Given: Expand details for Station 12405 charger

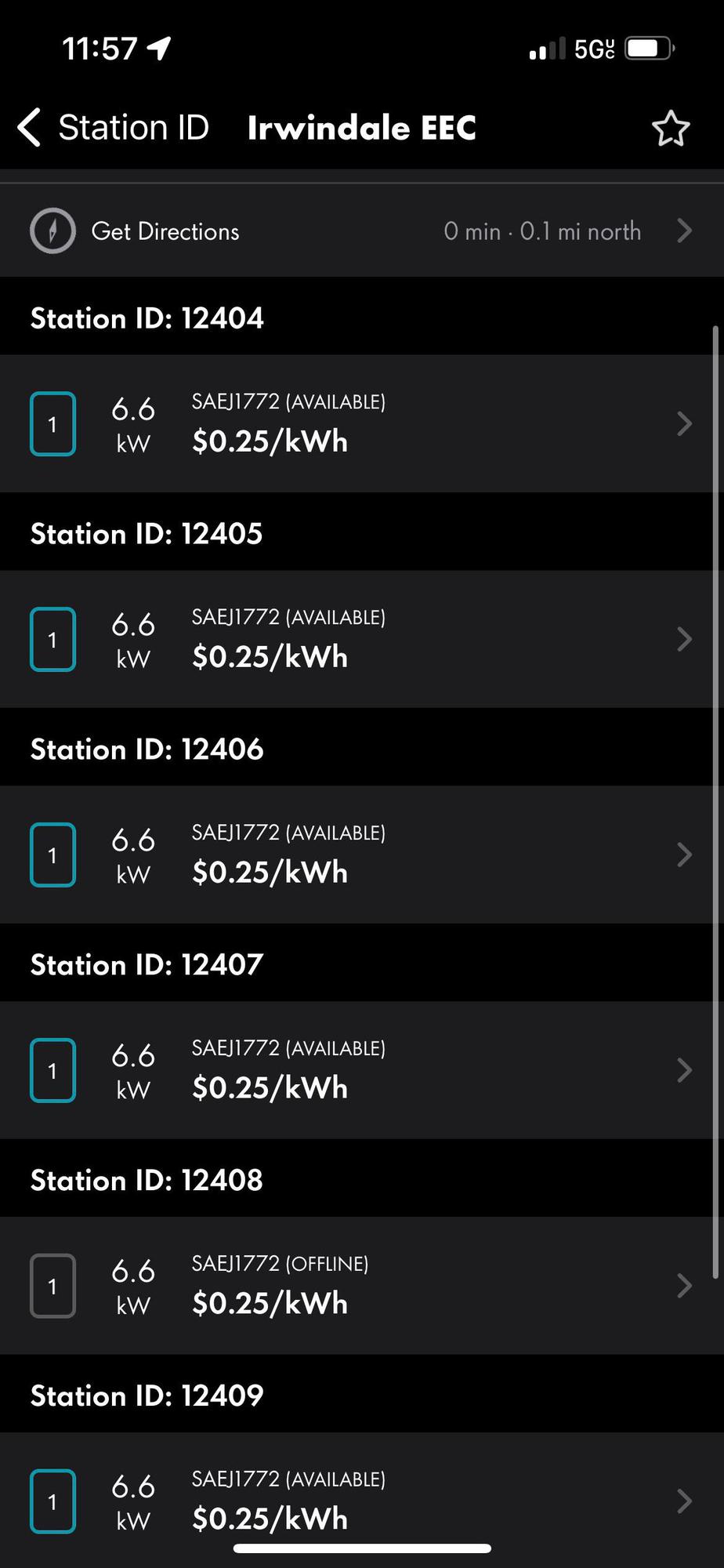Looking at the screenshot, I should coord(683,639).
